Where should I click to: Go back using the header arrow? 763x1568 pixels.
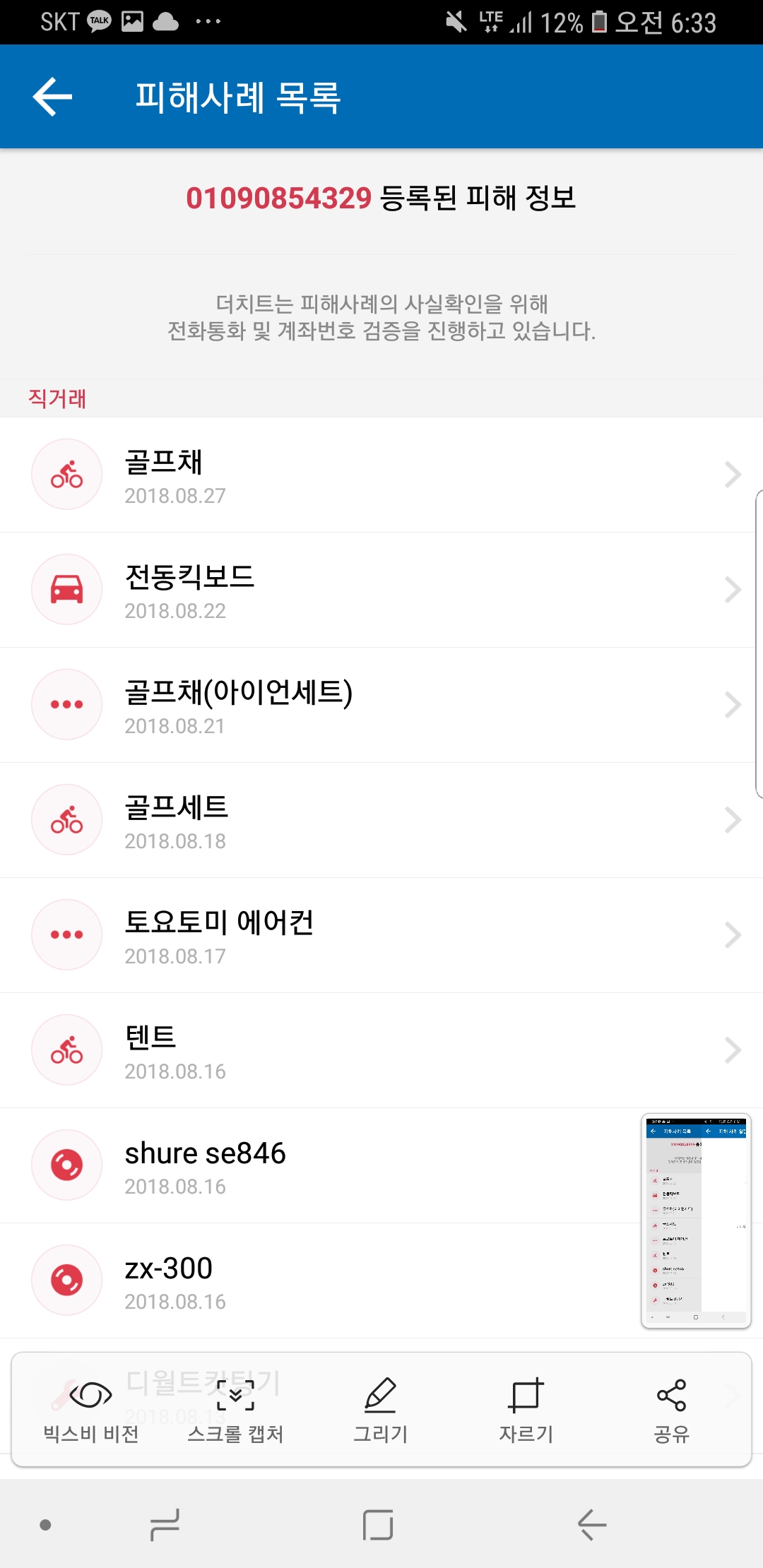[53, 97]
